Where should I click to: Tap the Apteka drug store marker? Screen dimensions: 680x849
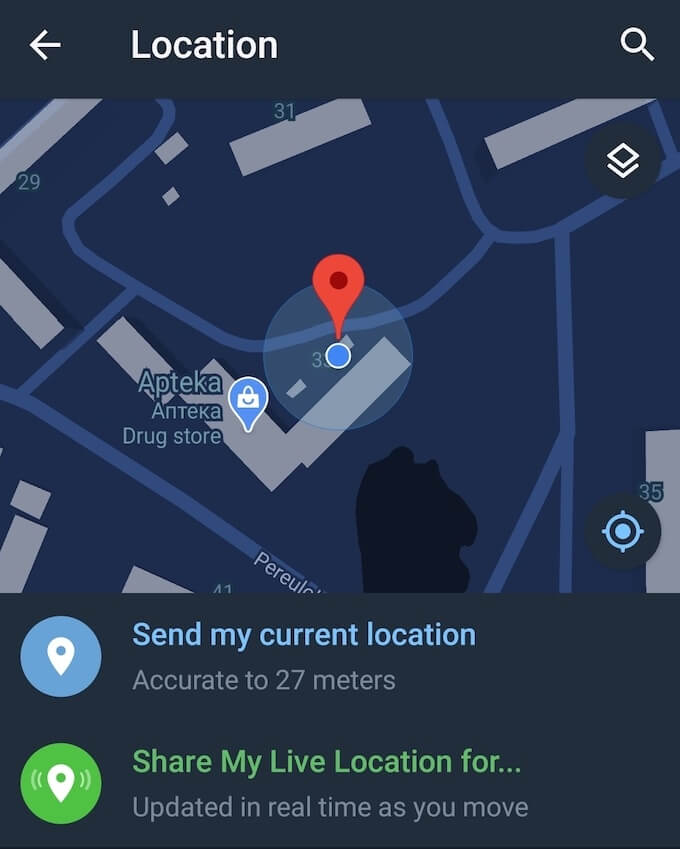[x=247, y=400]
